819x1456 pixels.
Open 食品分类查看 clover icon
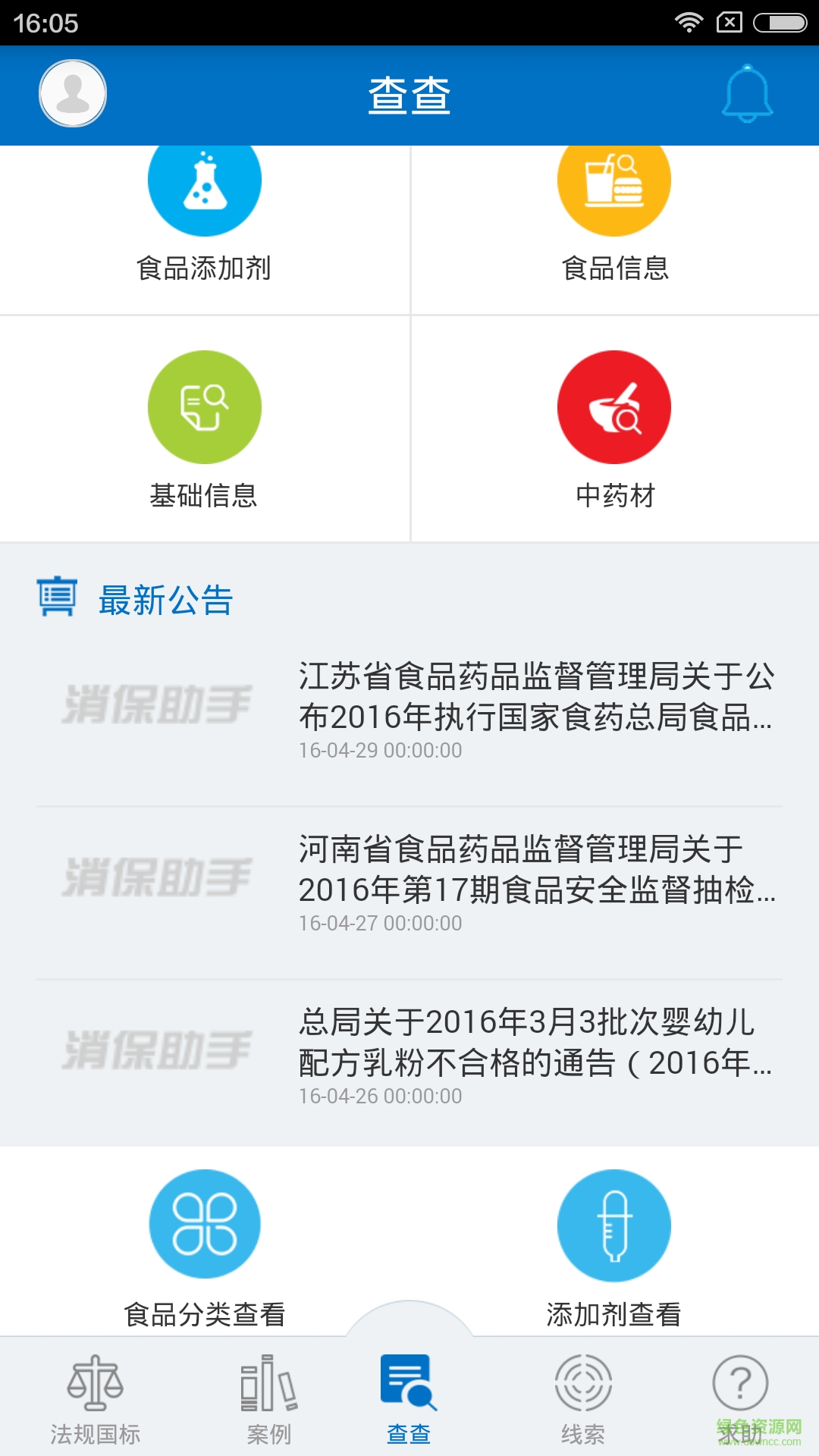coord(205,1224)
